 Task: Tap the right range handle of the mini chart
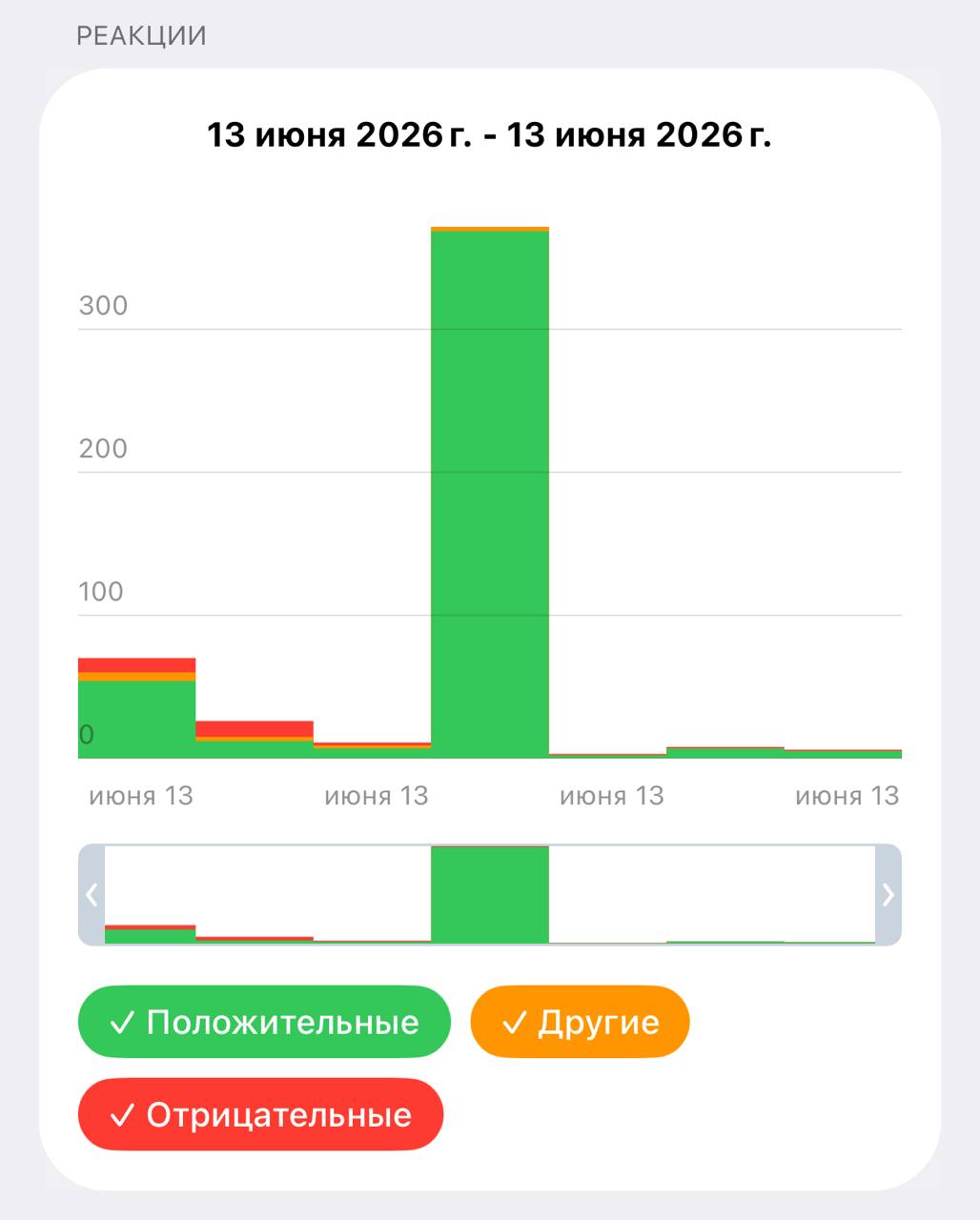coord(888,895)
